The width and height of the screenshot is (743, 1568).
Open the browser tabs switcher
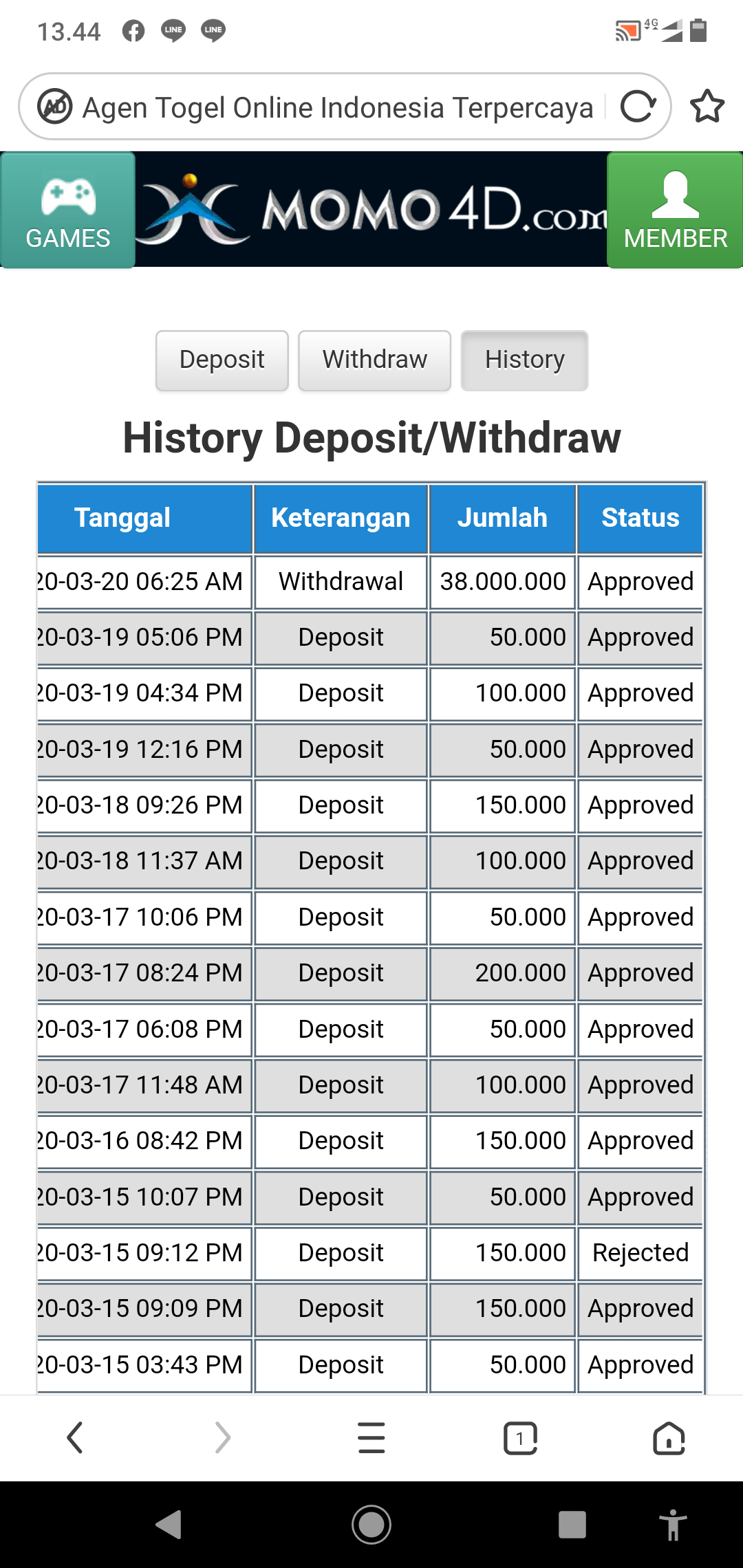pos(520,1437)
